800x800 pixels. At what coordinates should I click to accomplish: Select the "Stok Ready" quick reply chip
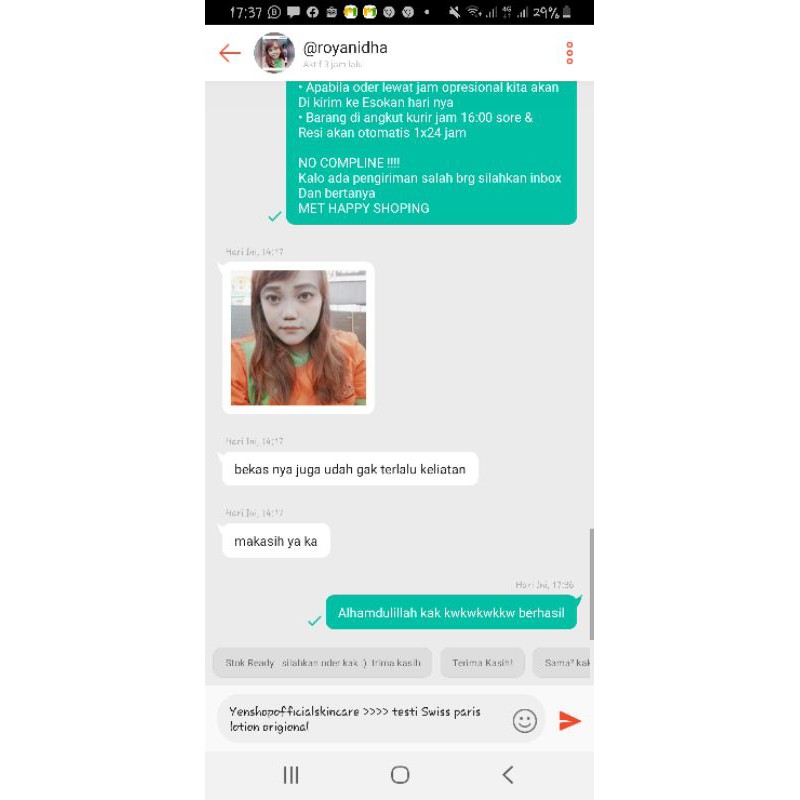[x=322, y=662]
